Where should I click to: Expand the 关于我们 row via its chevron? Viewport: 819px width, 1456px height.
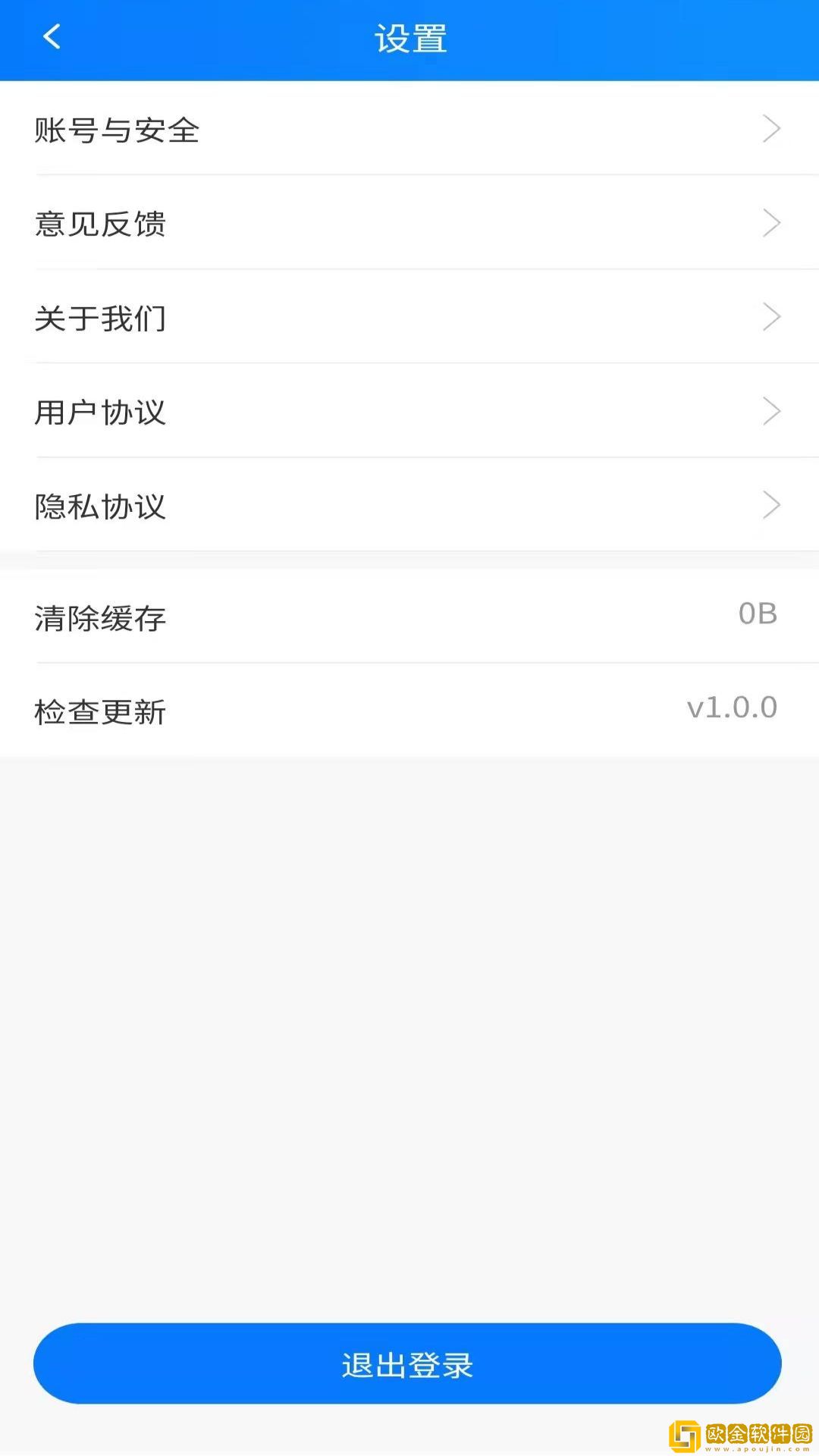[771, 317]
